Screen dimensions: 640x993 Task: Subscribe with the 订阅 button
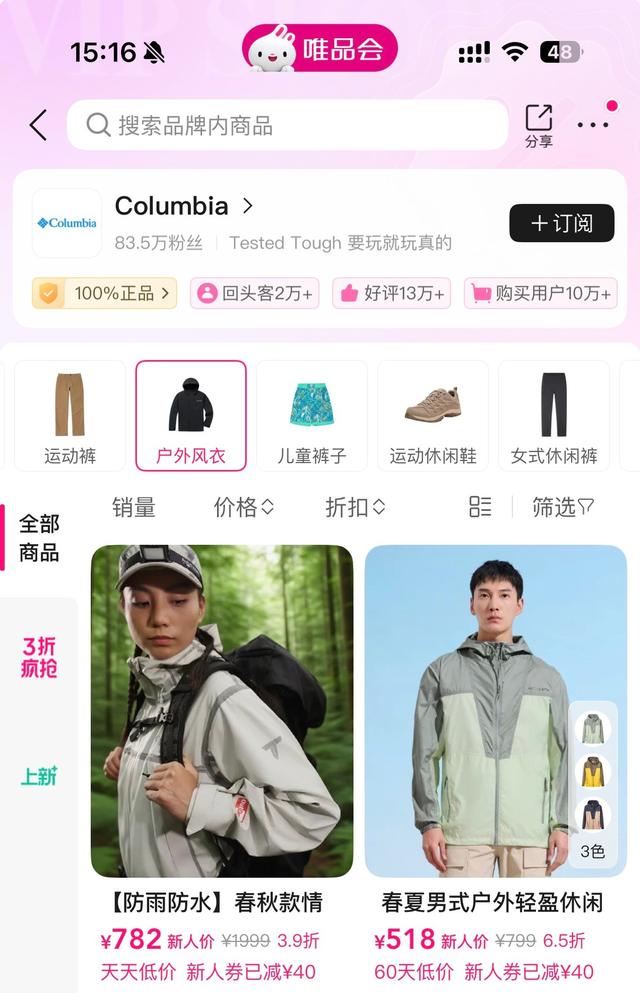click(x=561, y=223)
